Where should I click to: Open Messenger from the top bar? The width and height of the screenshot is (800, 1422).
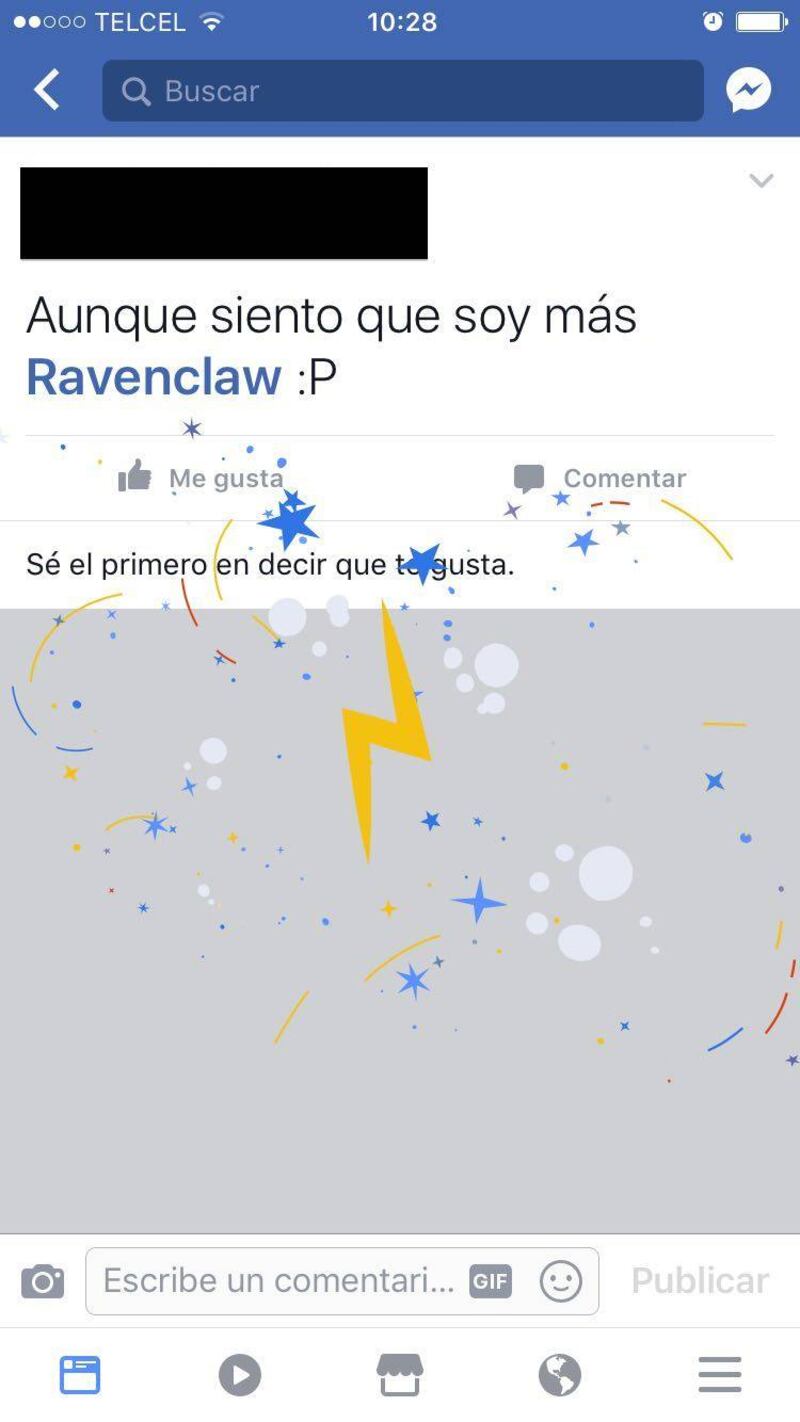(x=748, y=91)
